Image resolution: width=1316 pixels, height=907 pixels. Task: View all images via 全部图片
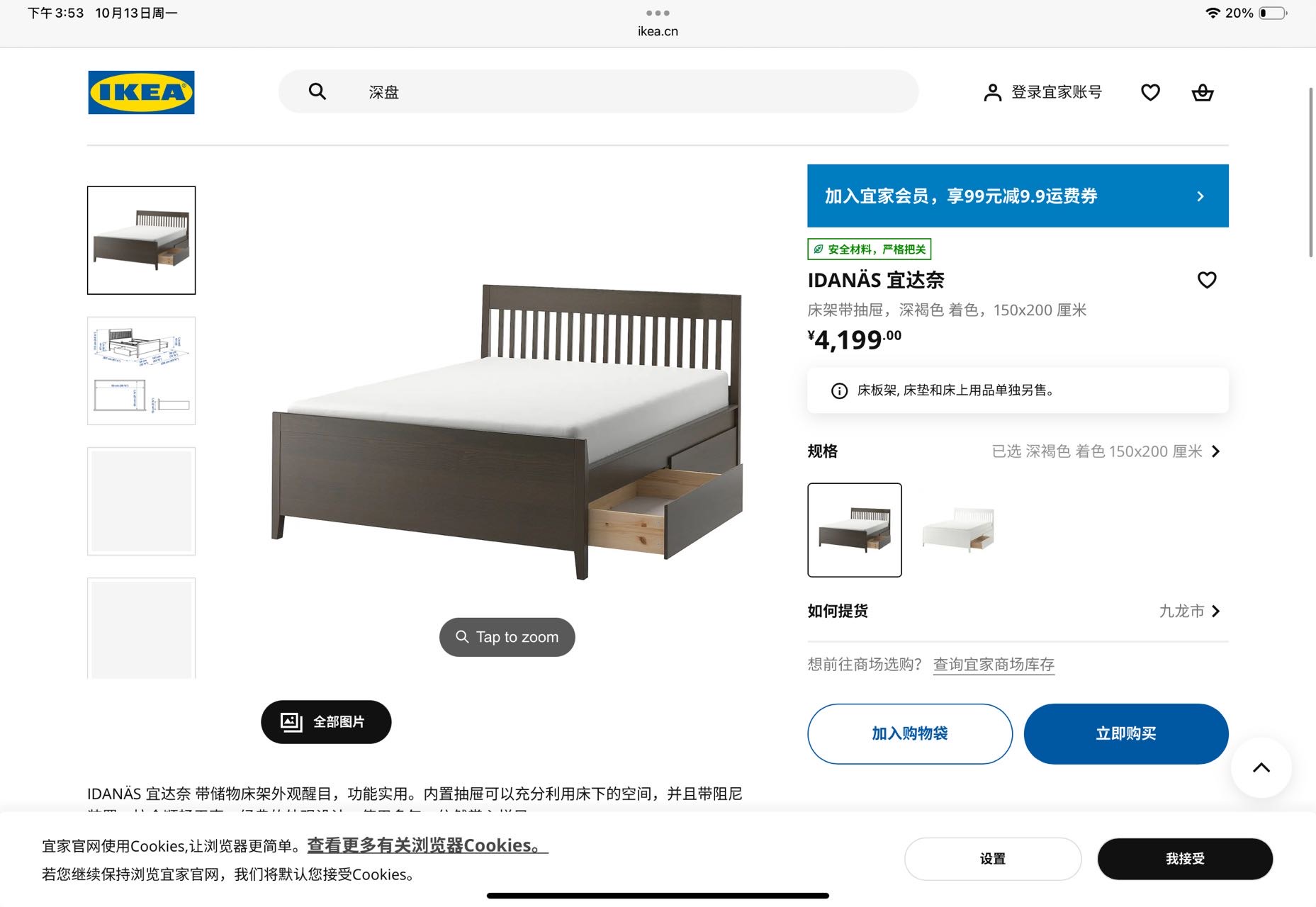click(x=326, y=722)
